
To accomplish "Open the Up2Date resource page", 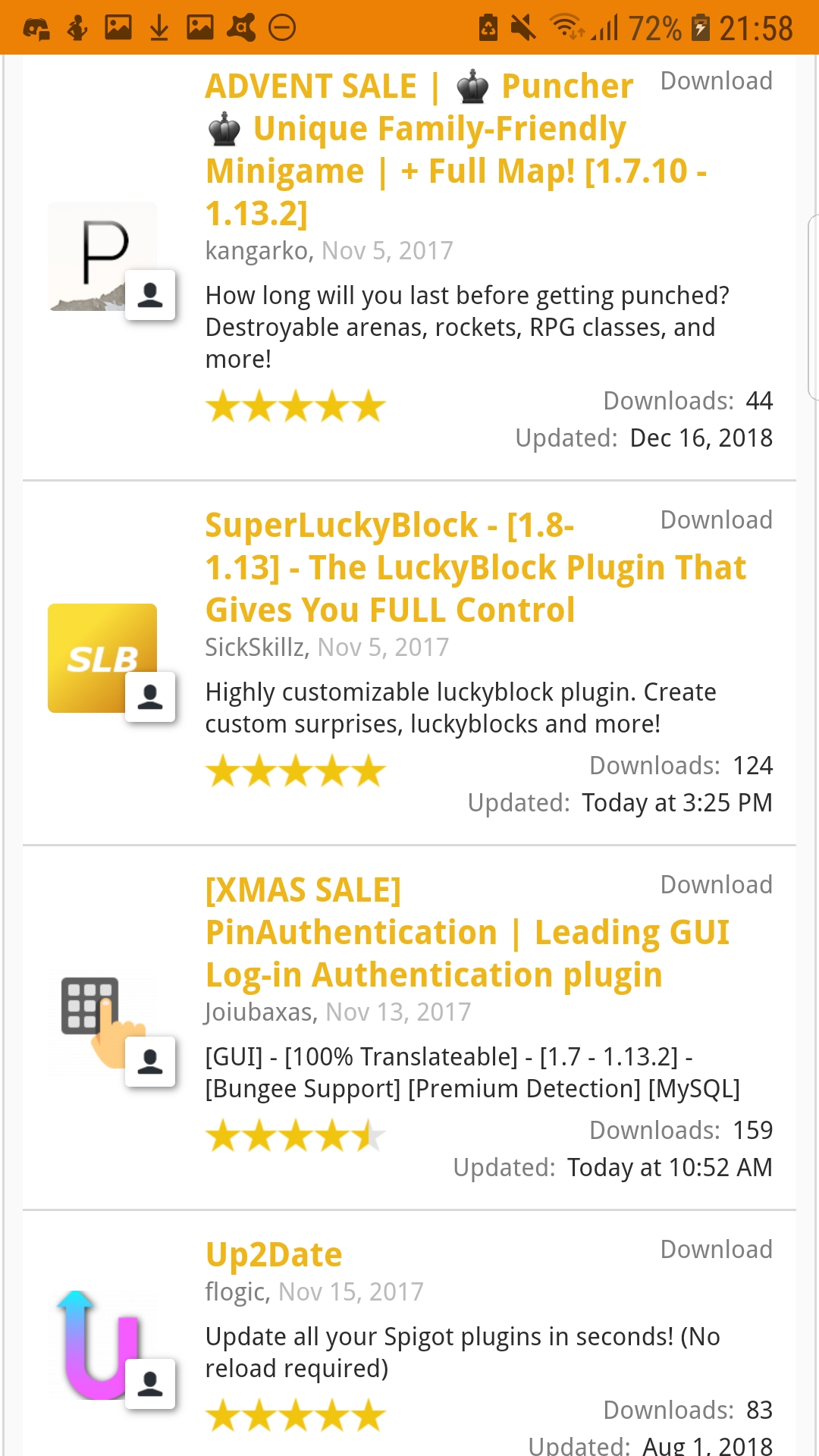I will [274, 1254].
